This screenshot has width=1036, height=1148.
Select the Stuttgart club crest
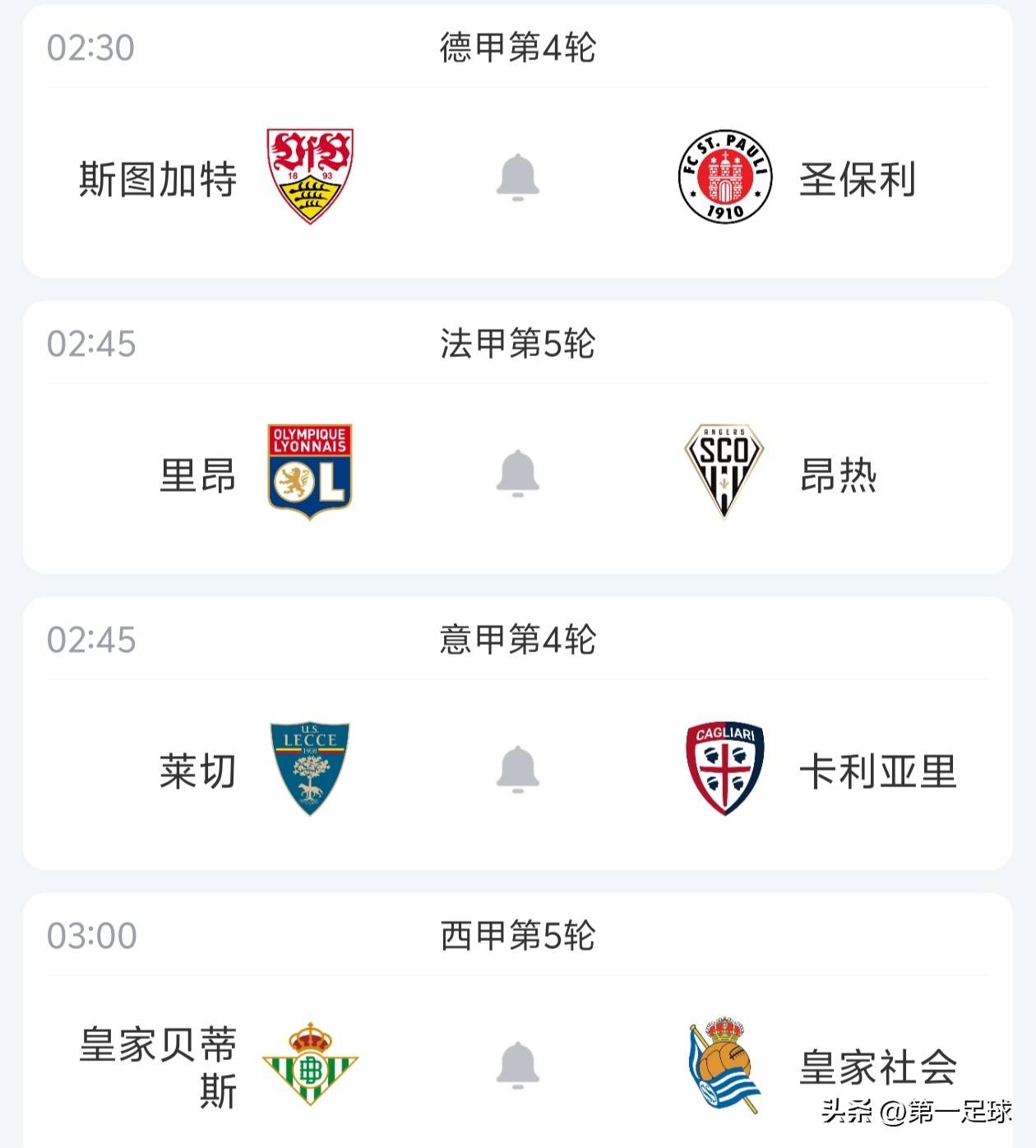click(308, 176)
